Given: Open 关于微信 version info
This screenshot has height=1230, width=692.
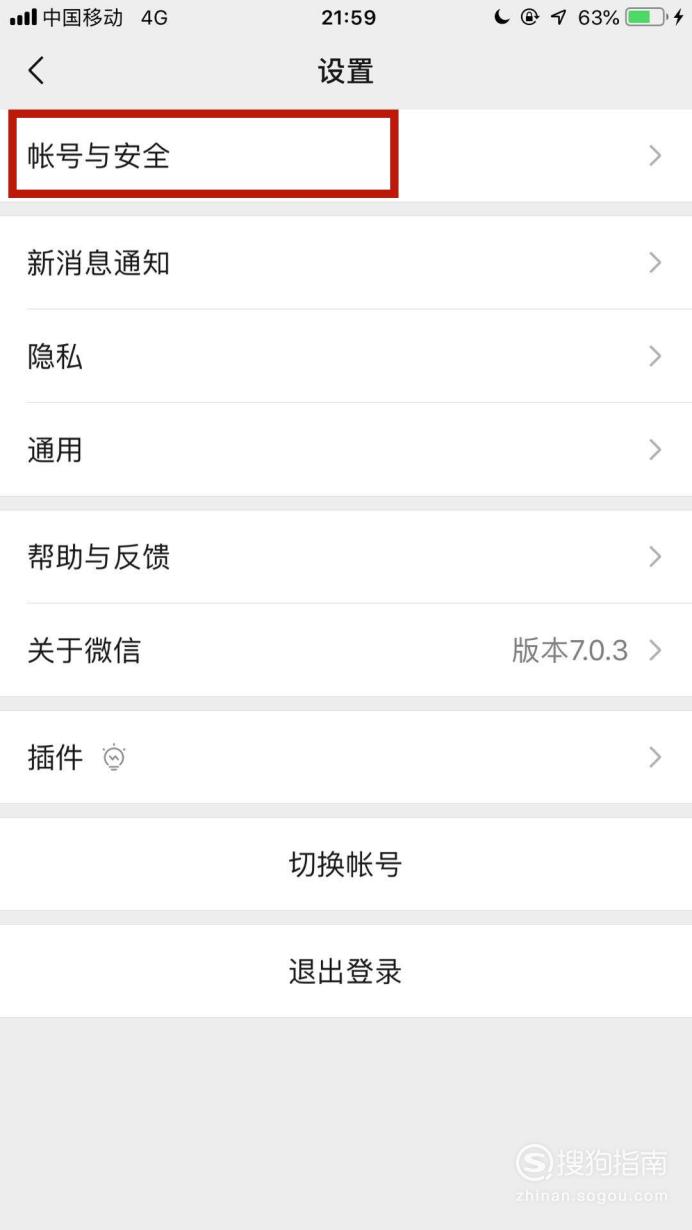Looking at the screenshot, I should pos(346,650).
